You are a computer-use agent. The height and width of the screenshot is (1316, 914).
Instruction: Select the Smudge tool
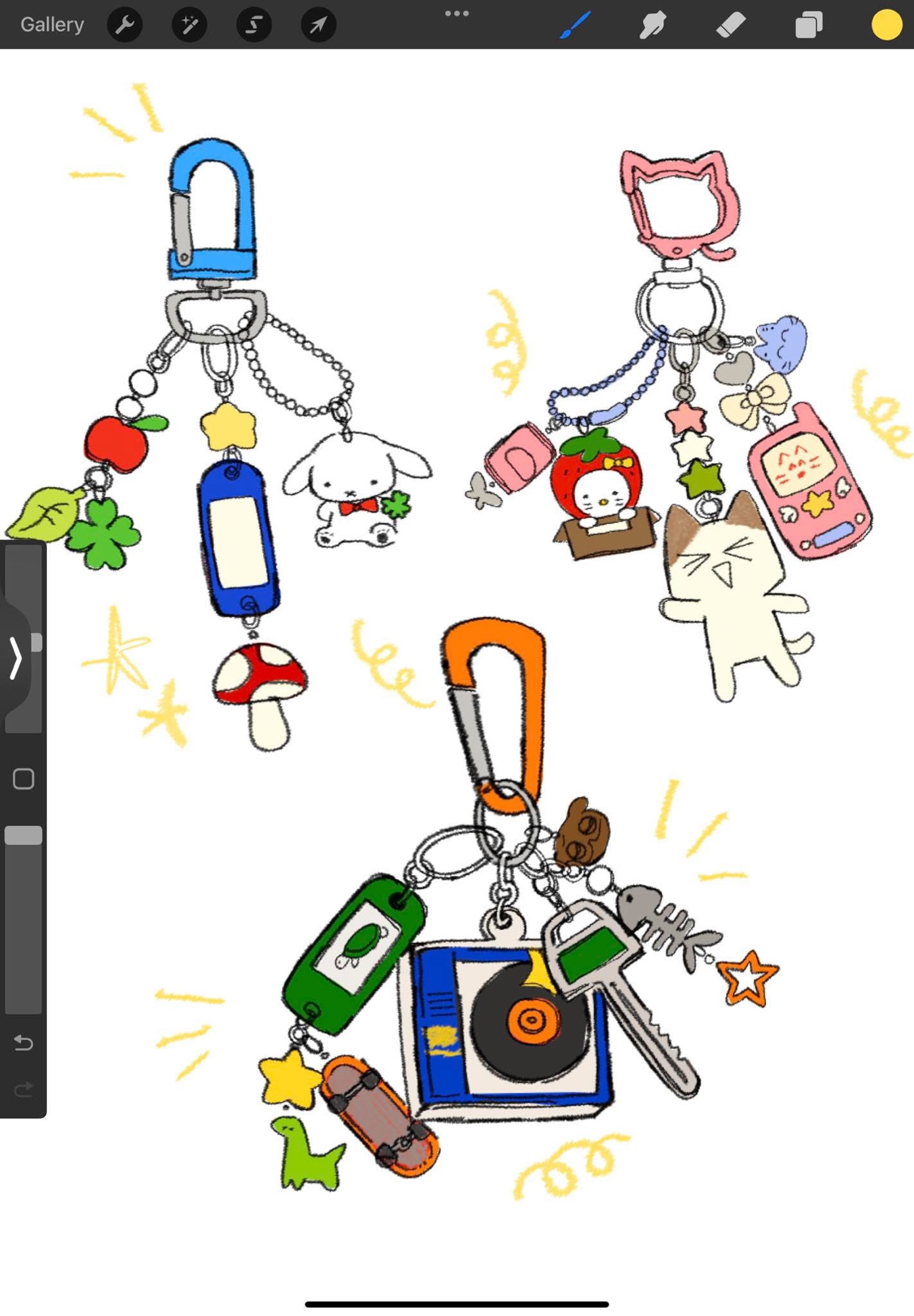652,25
